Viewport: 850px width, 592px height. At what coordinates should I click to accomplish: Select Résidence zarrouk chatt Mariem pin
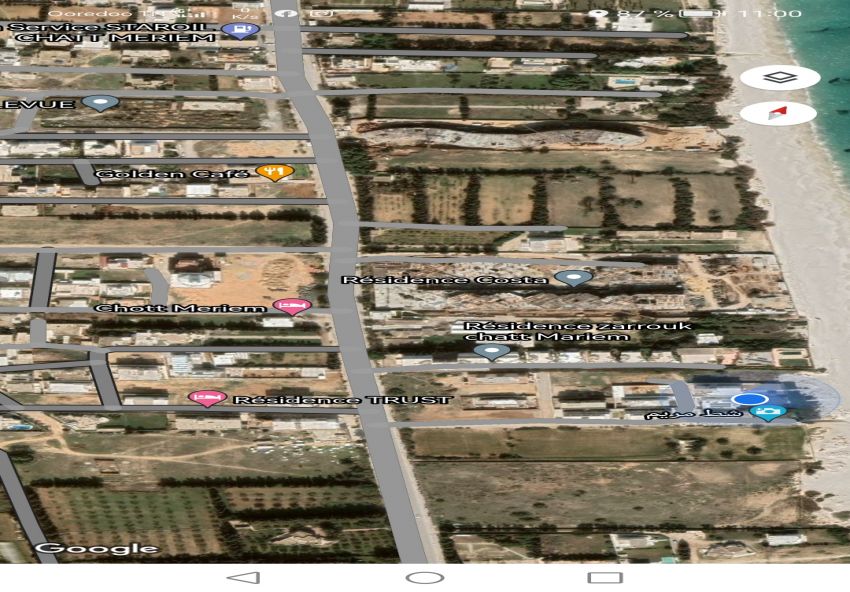coord(491,350)
